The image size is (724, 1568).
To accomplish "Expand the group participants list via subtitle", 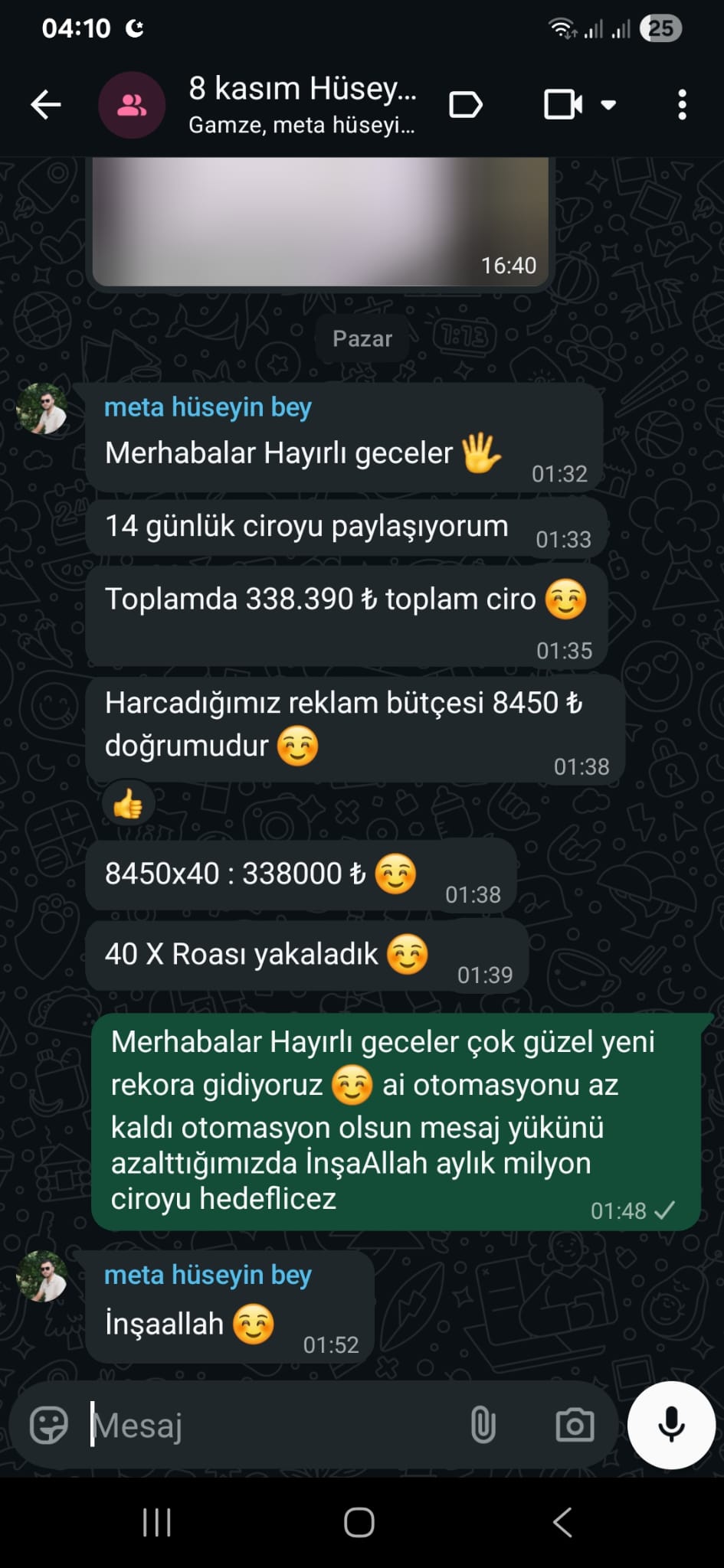I will pyautogui.click(x=301, y=125).
